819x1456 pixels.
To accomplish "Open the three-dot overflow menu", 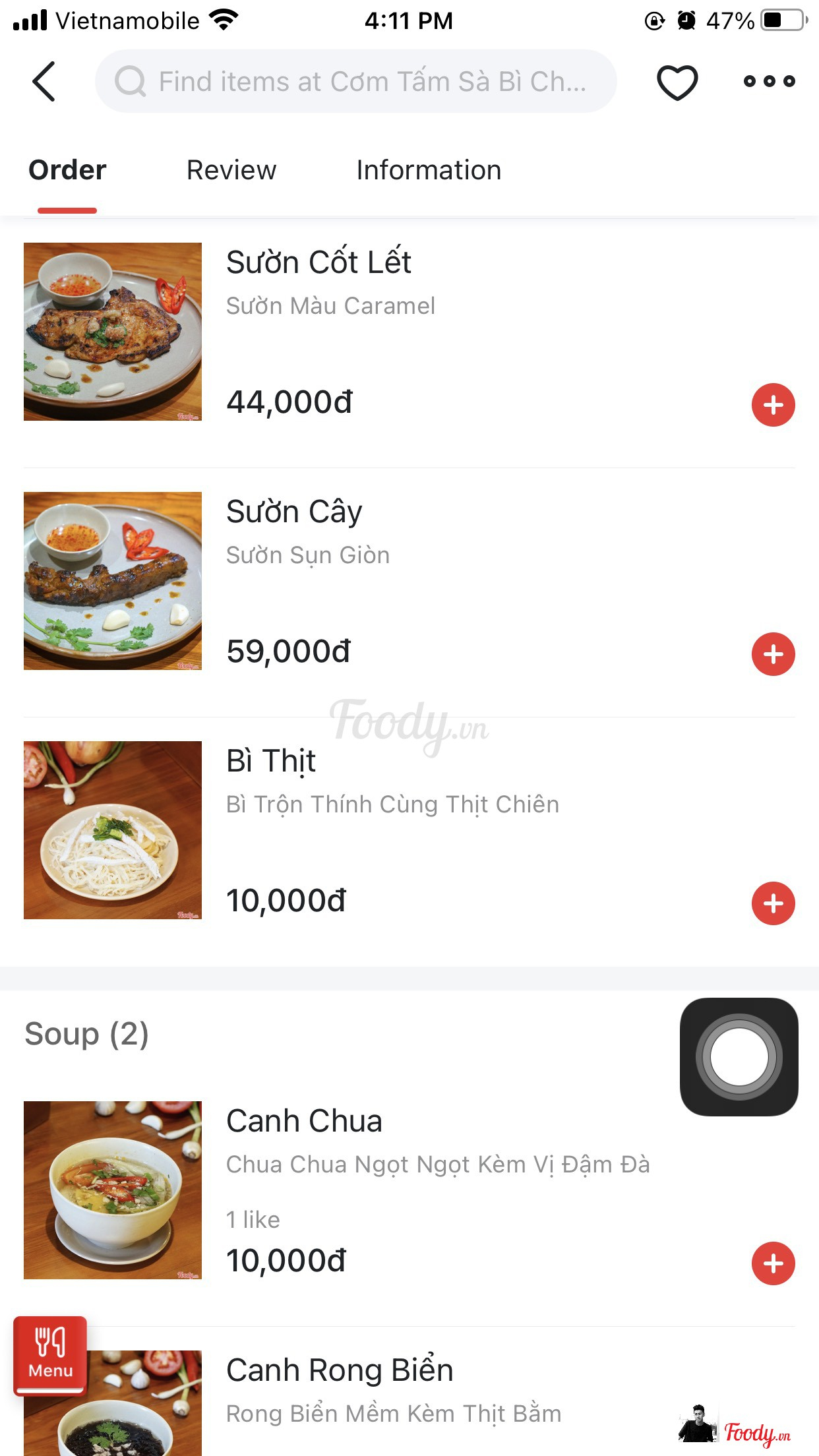I will click(x=769, y=82).
